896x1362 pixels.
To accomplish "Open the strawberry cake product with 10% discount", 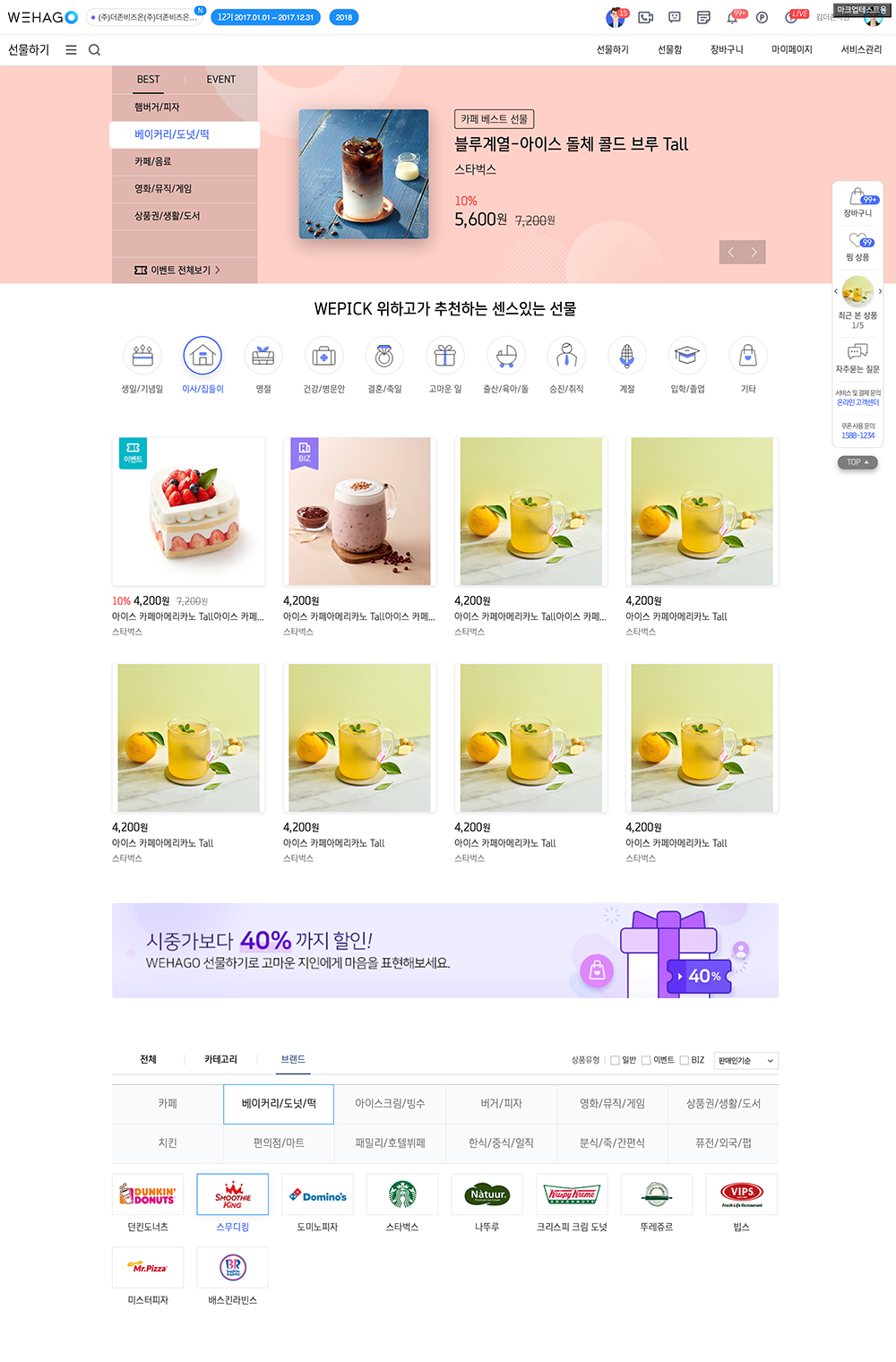I will click(x=188, y=512).
